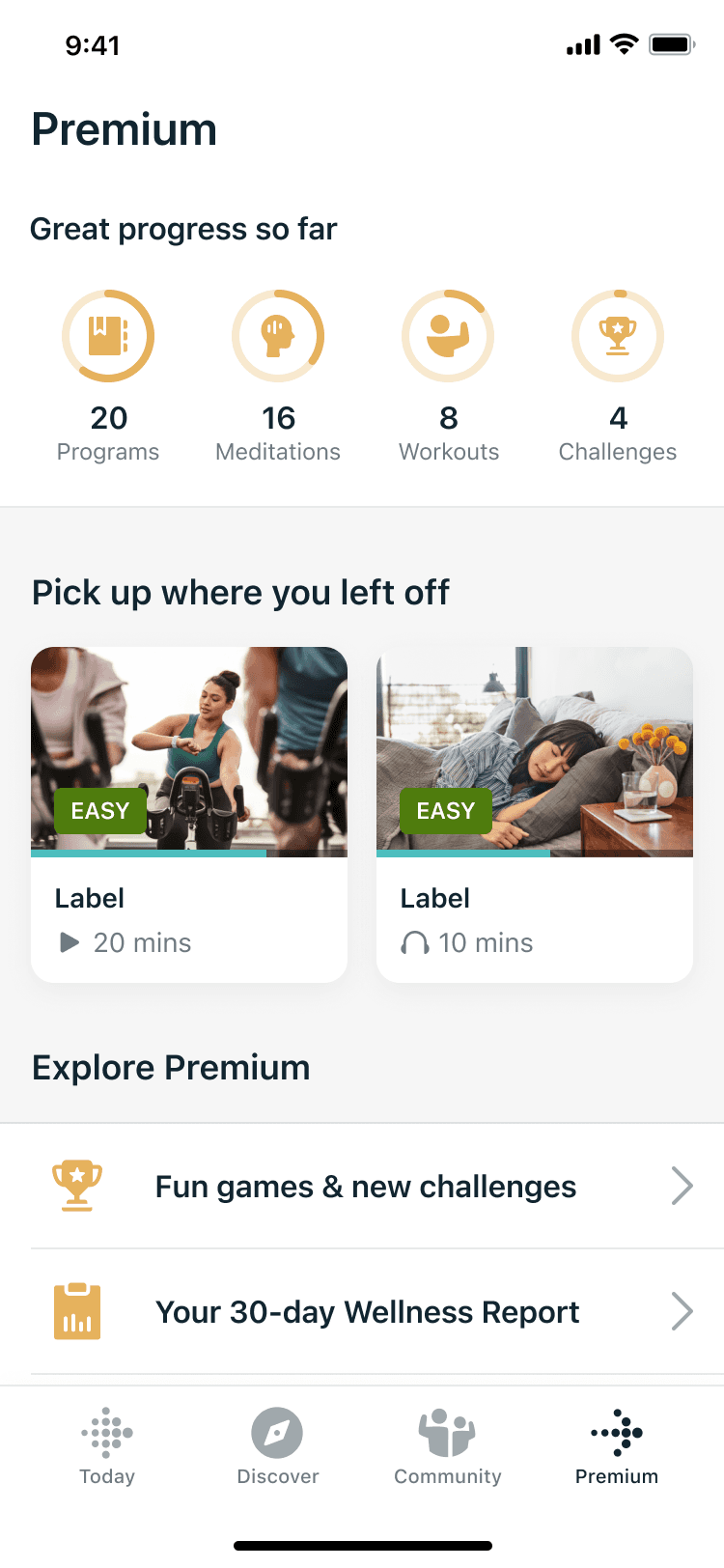Viewport: 724px width, 1568px height.
Task: Go to the Discover tab
Action: [x=277, y=1445]
